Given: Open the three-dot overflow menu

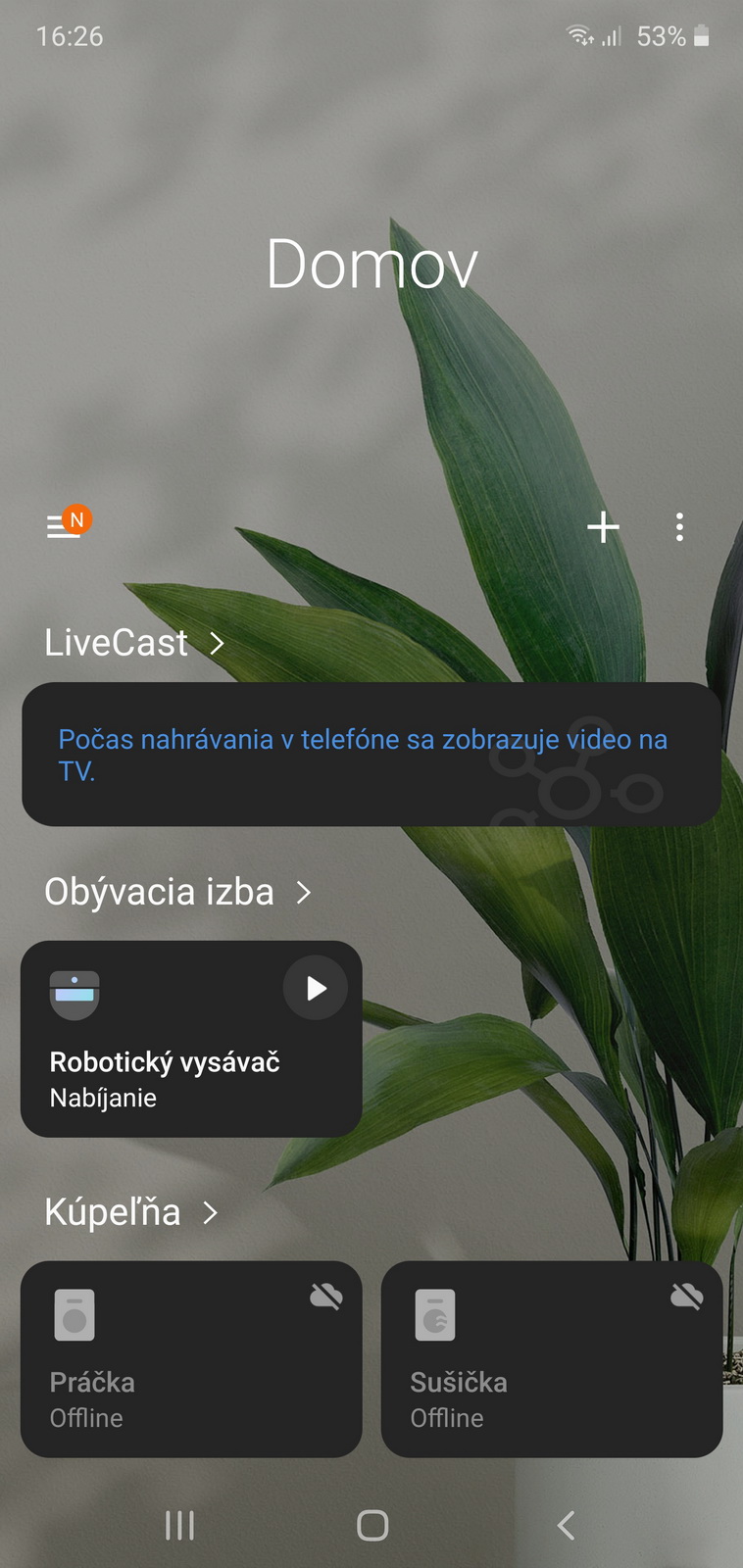Looking at the screenshot, I should (x=679, y=527).
